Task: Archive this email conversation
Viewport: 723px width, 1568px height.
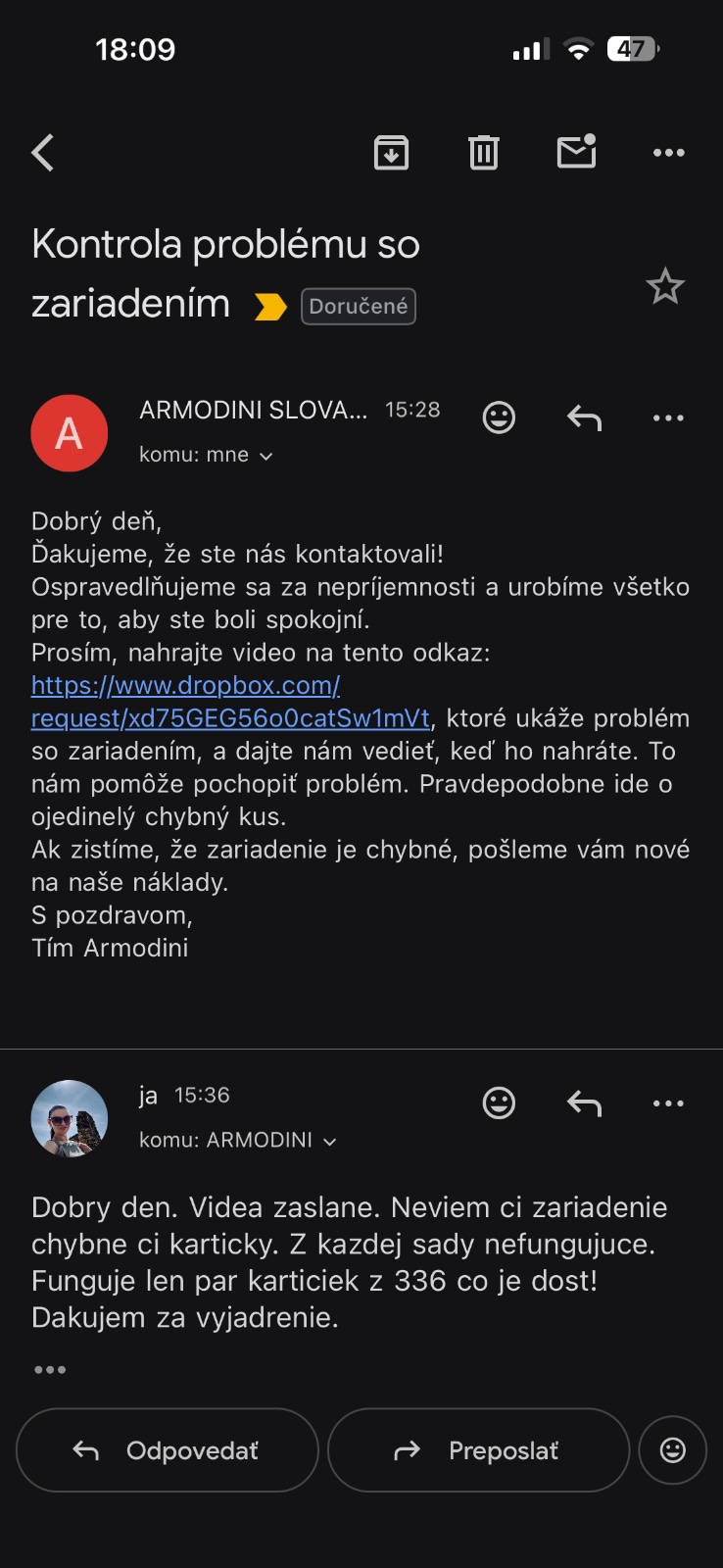Action: [x=391, y=153]
